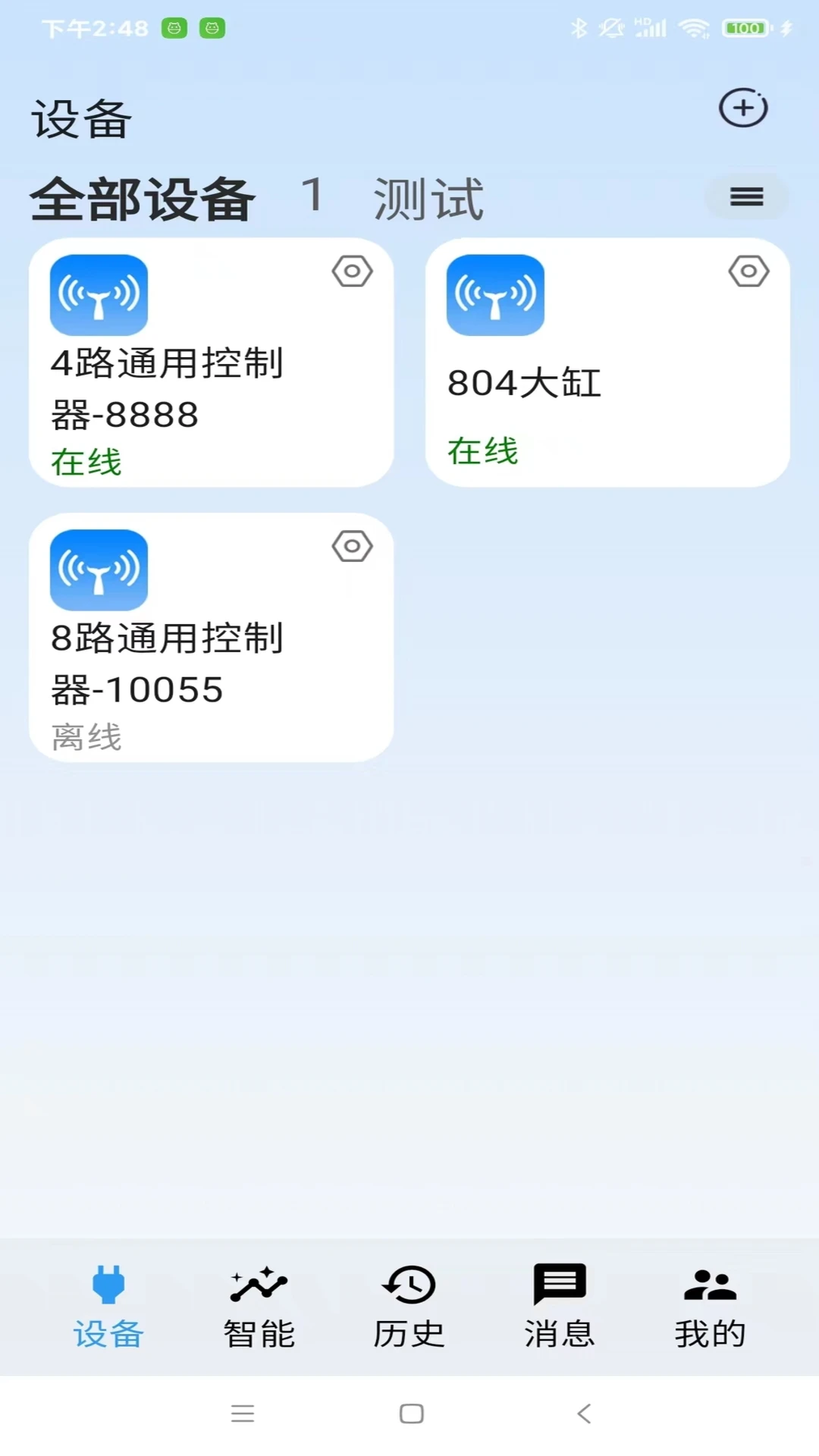The width and height of the screenshot is (819, 1456).
Task: Open settings for 4路通用控制器-8888
Action: tap(353, 271)
